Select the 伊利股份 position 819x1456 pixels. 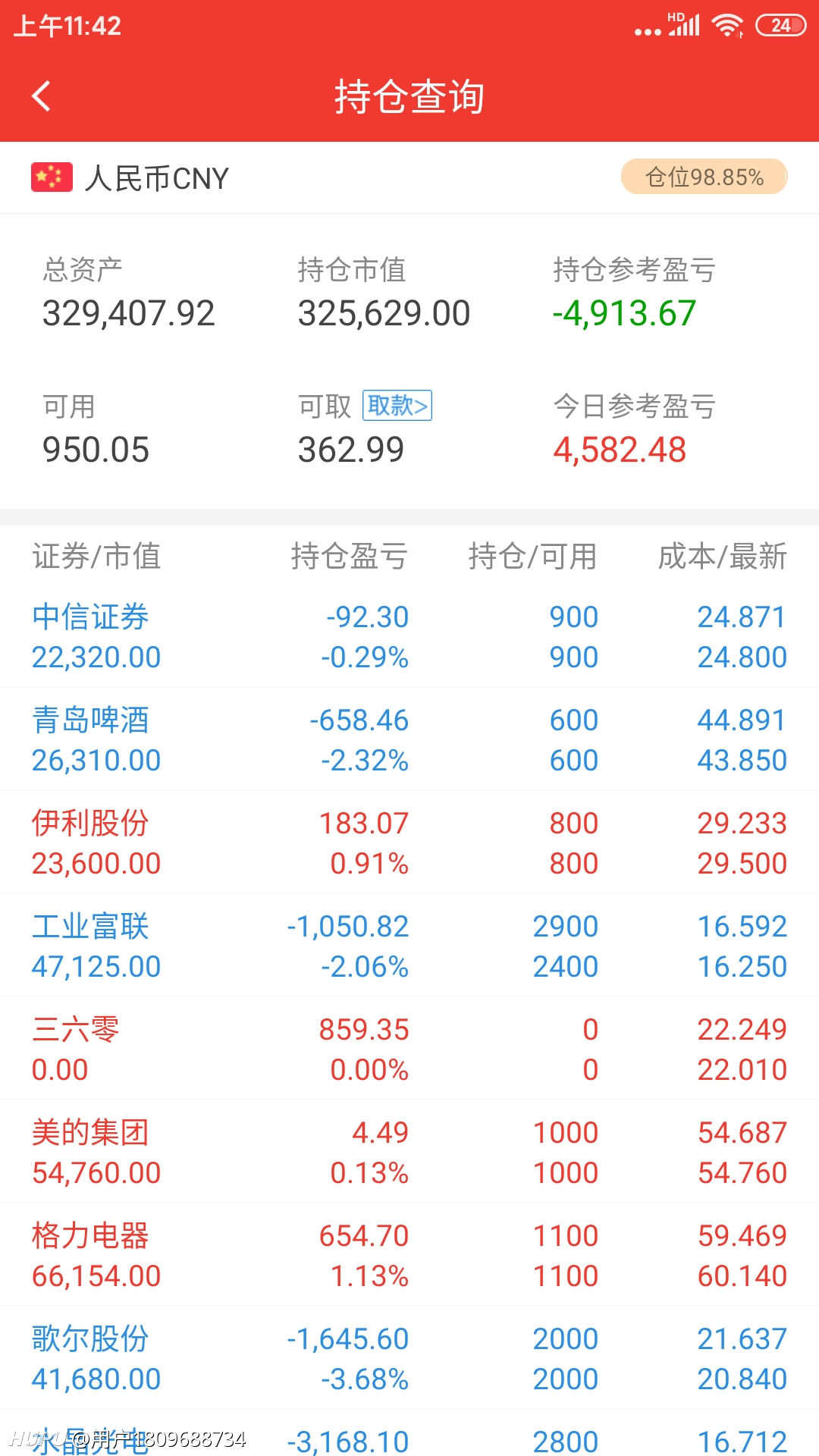pos(409,842)
